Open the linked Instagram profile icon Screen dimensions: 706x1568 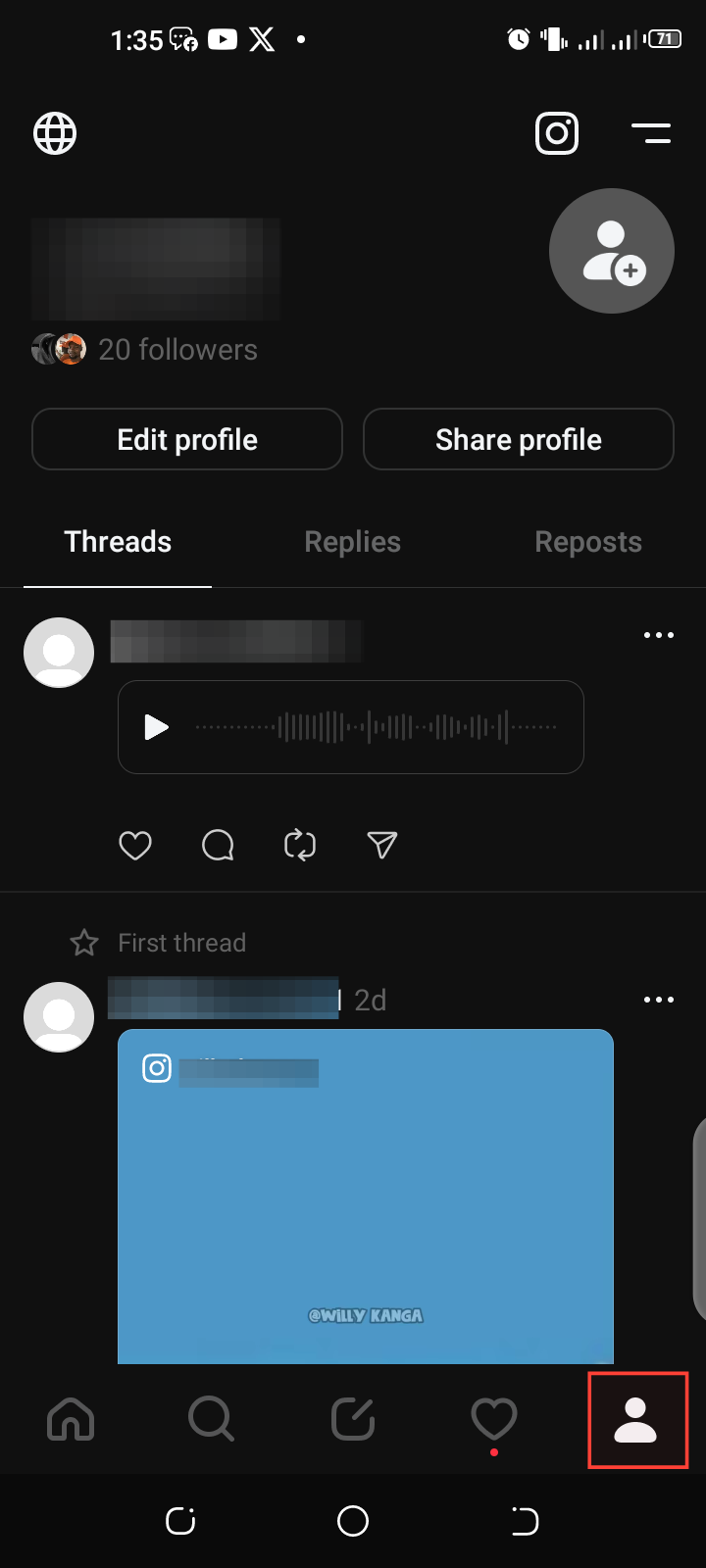click(557, 133)
